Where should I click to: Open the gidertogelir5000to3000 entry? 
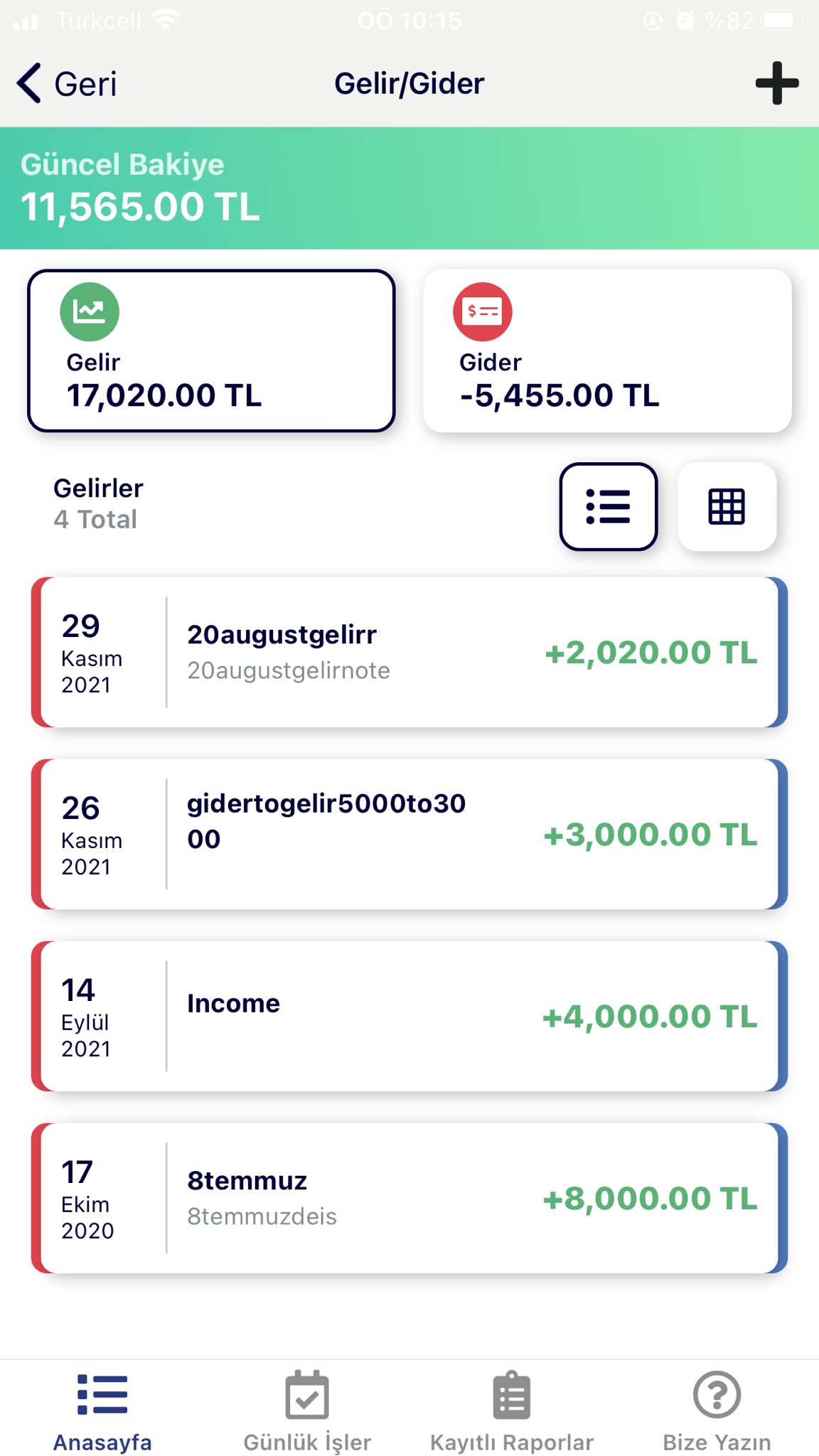click(x=409, y=834)
